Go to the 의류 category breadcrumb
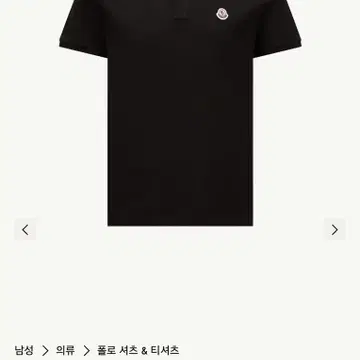360x360 pixels. [x=65, y=350]
